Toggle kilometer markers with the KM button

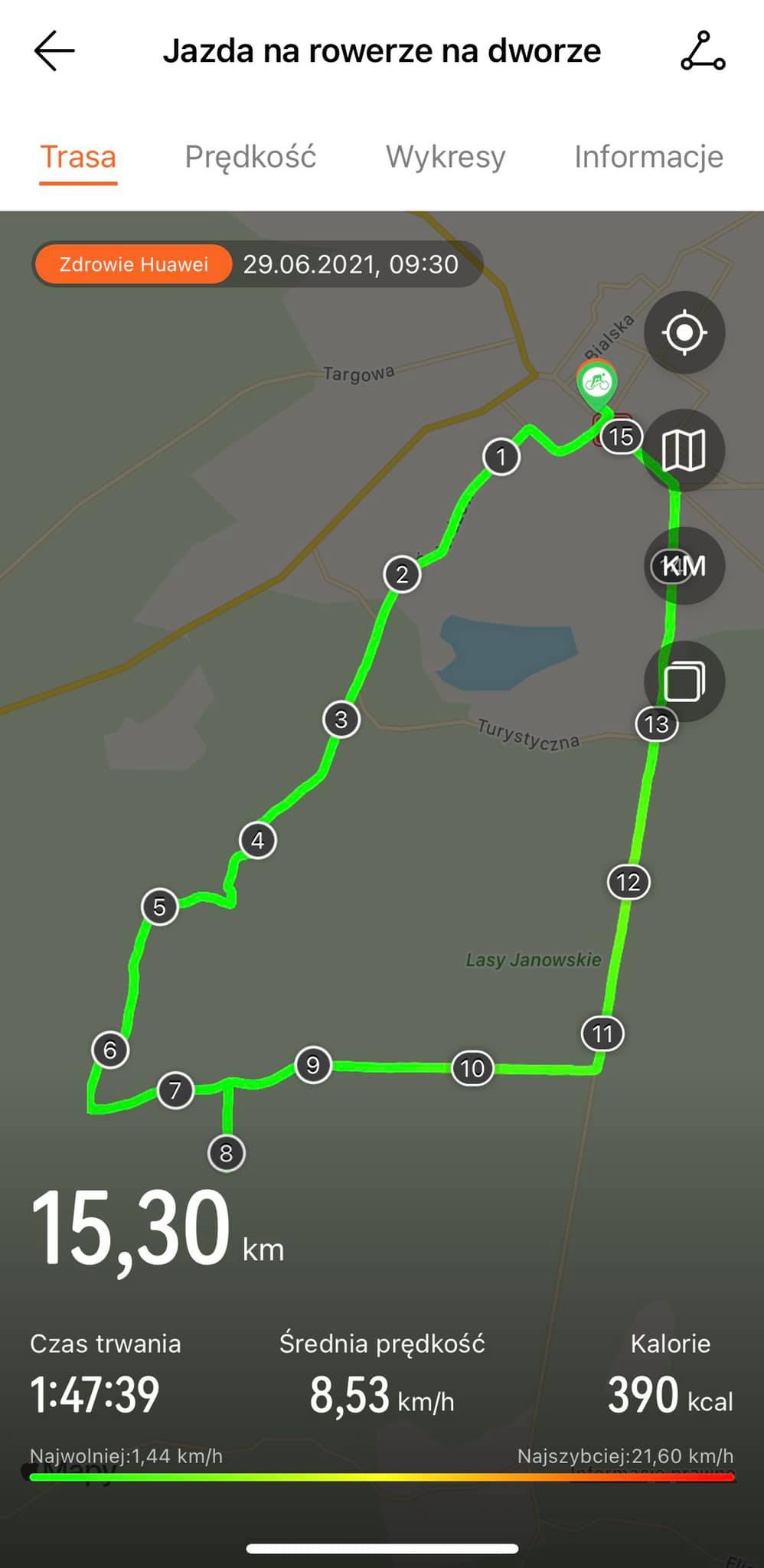coord(684,566)
